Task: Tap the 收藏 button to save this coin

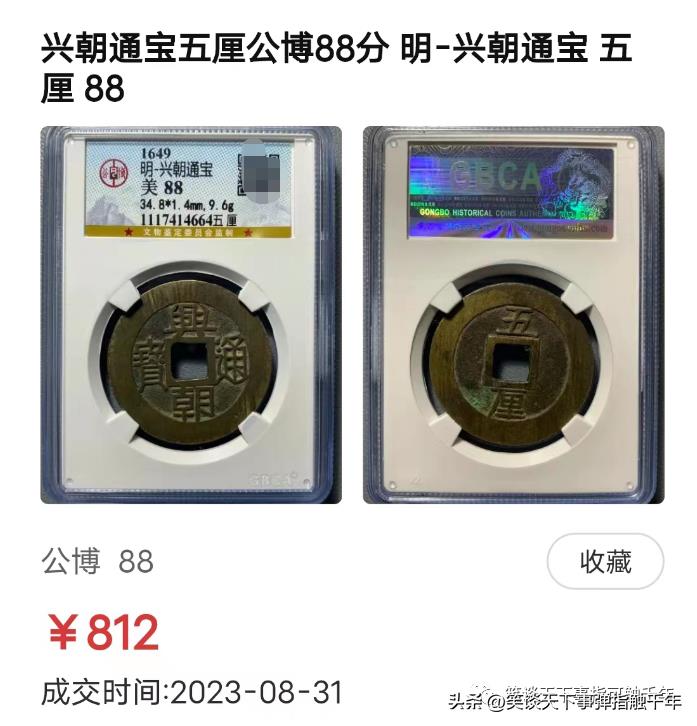Action: click(605, 561)
